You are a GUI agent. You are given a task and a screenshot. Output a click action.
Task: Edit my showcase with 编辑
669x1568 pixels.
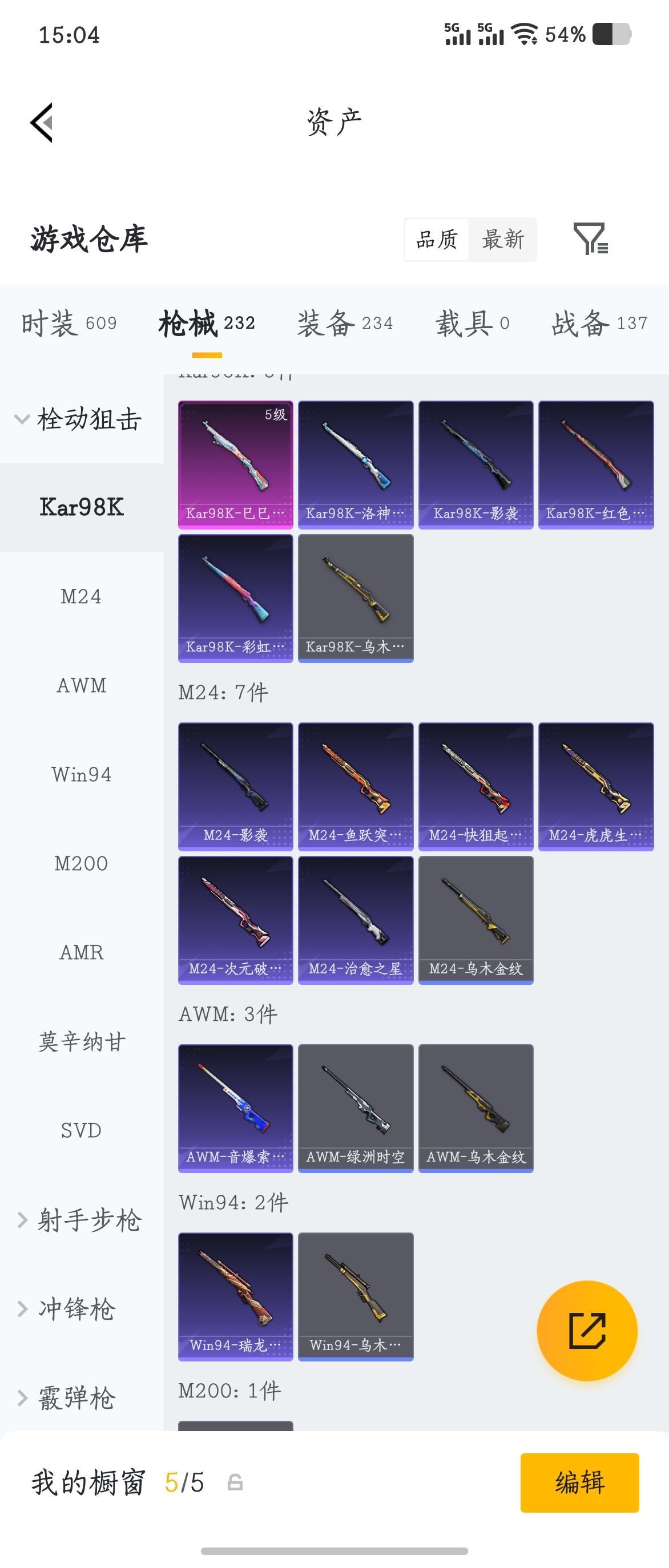click(x=579, y=1482)
